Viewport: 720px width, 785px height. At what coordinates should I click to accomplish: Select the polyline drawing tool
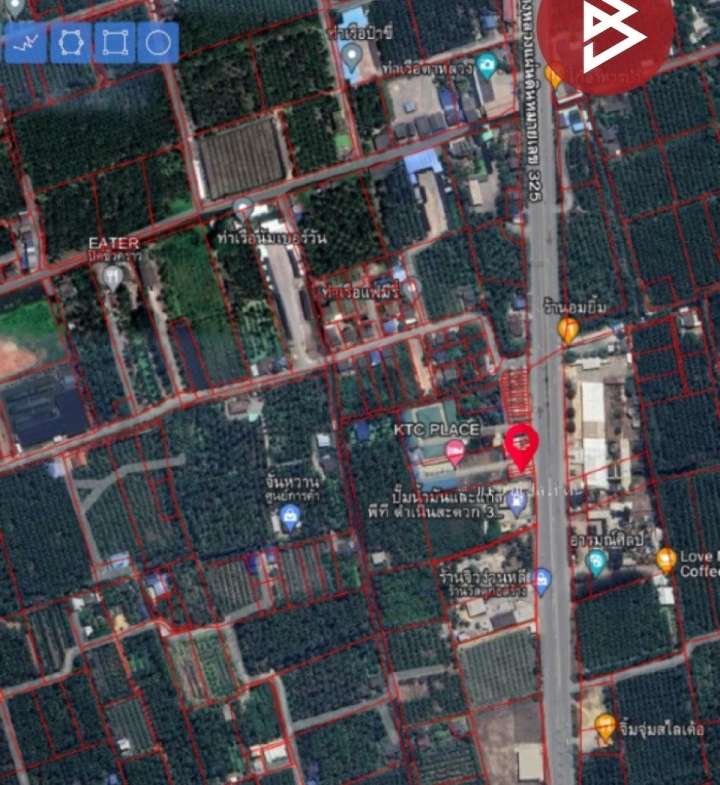click(26, 43)
